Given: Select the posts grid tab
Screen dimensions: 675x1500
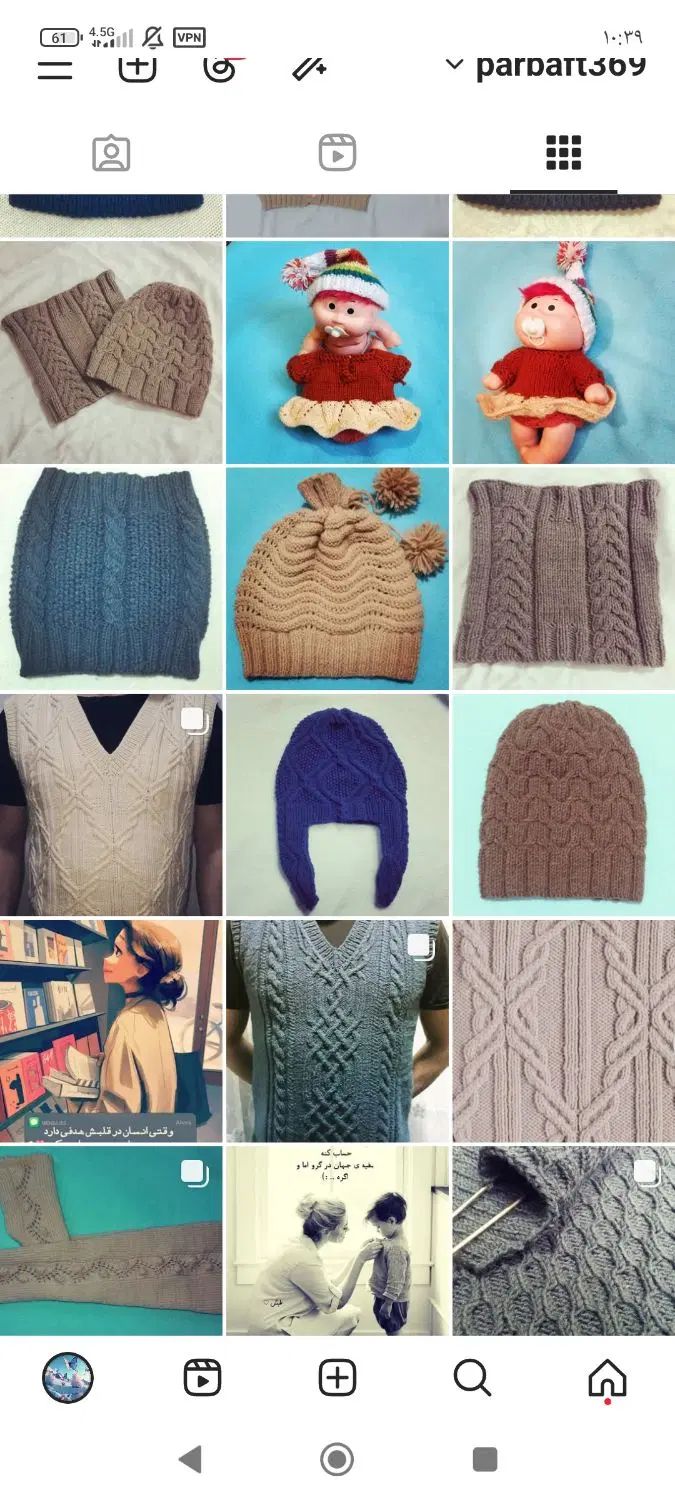Looking at the screenshot, I should coord(563,153).
